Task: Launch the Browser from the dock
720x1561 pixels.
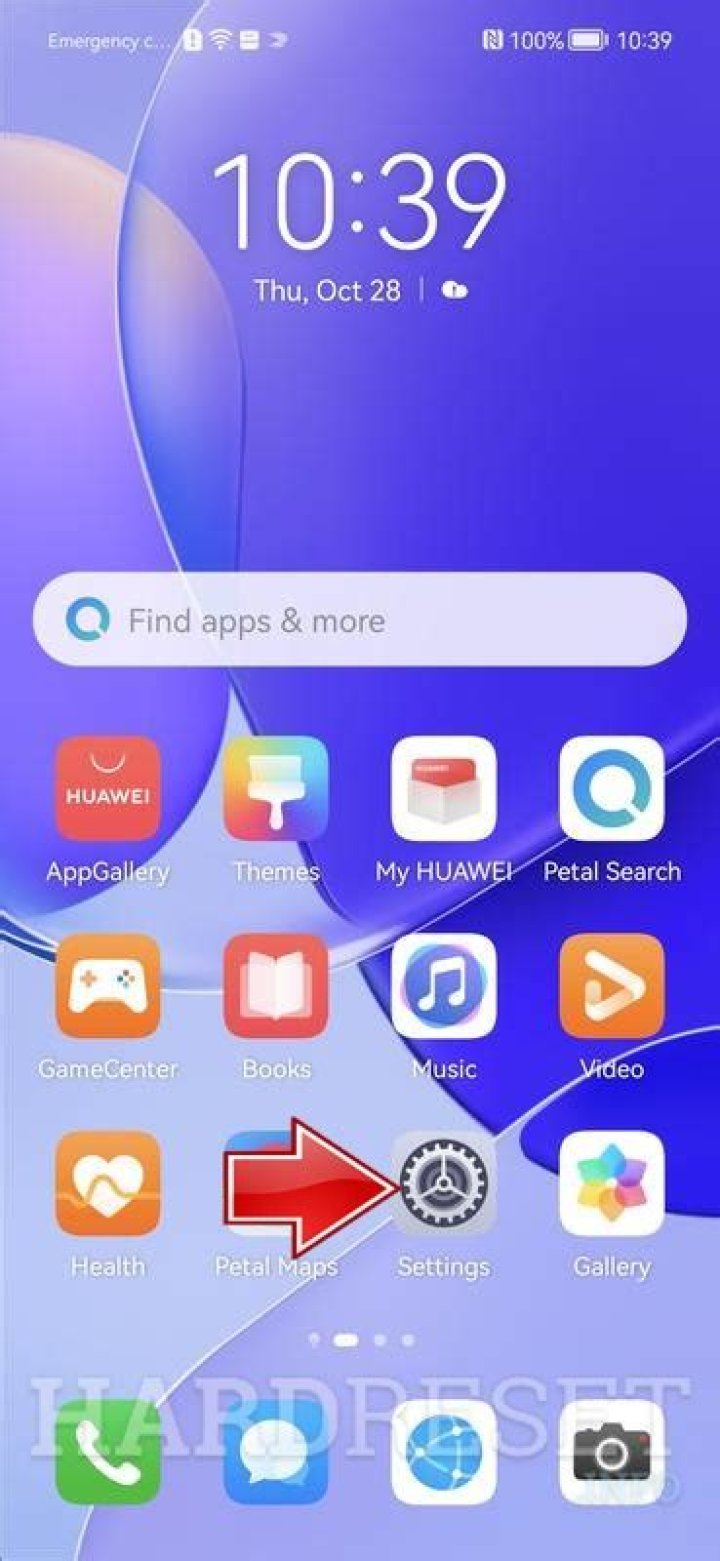Action: click(x=444, y=1451)
